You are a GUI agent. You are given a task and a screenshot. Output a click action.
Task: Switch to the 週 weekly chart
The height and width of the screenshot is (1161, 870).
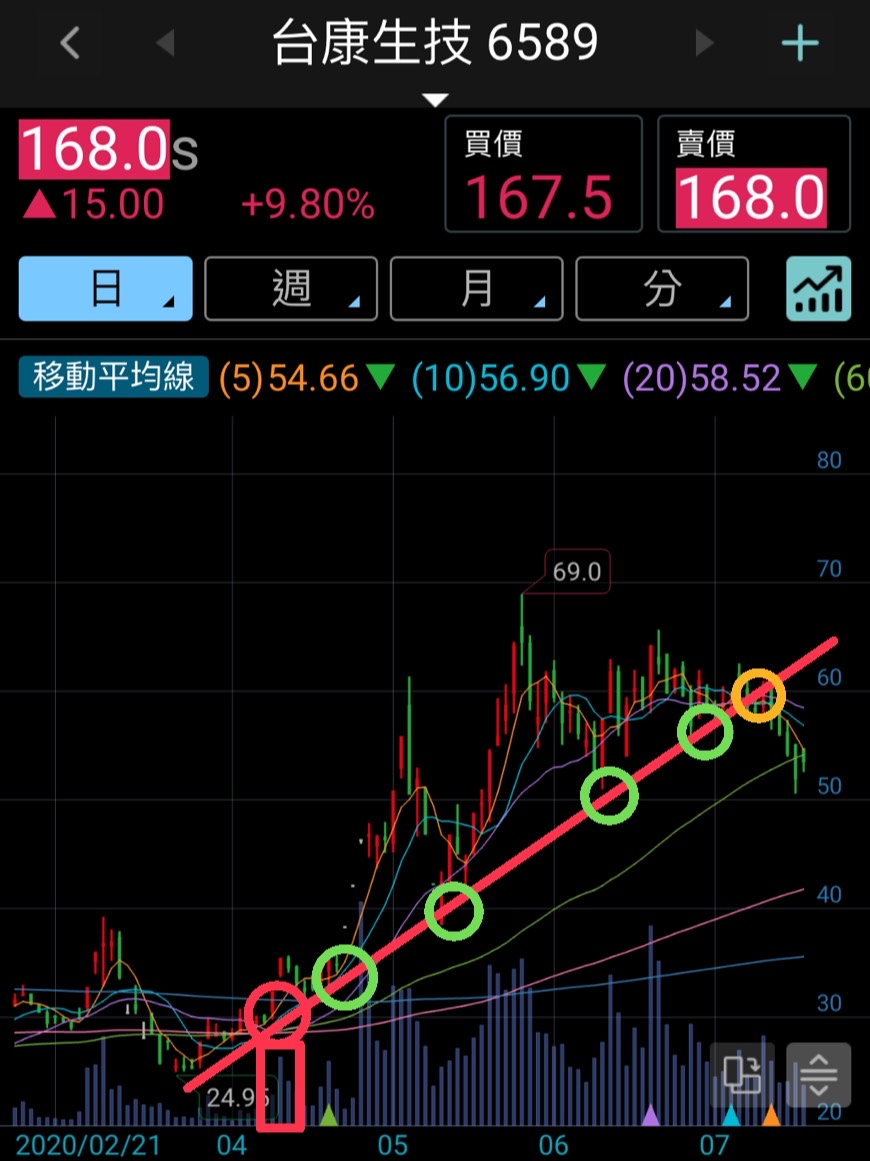pyautogui.click(x=291, y=289)
